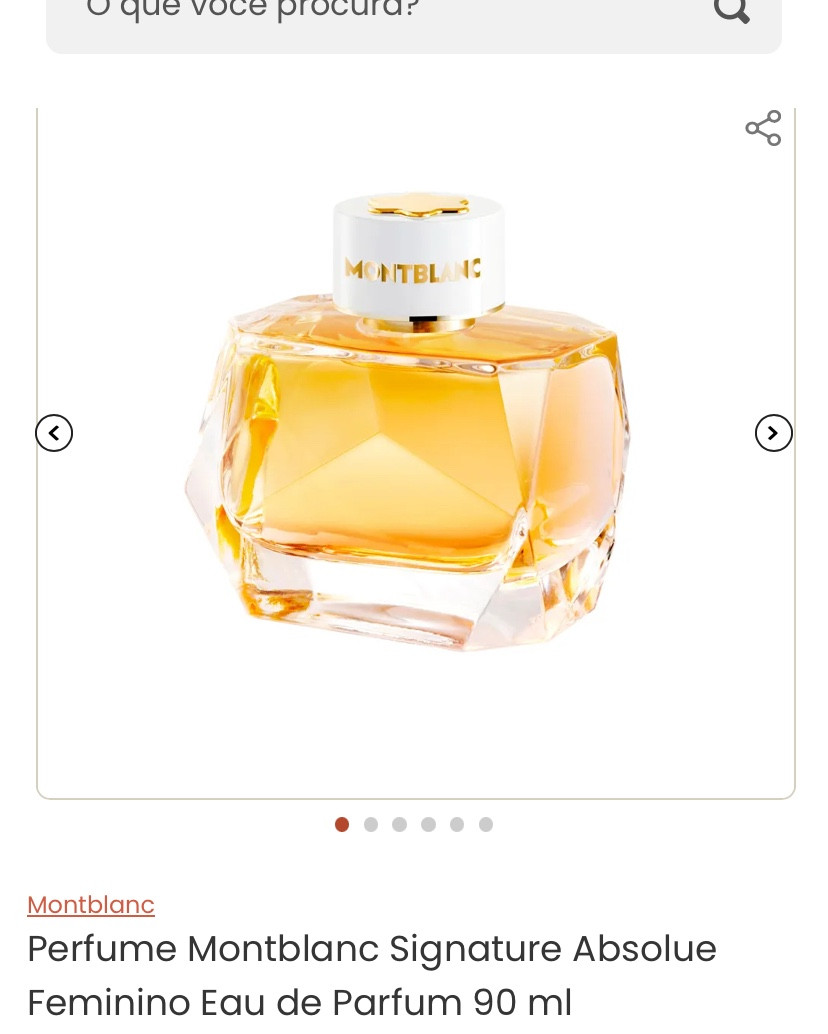Open the Montblanc brand page link
828x1034 pixels.
[x=90, y=905]
